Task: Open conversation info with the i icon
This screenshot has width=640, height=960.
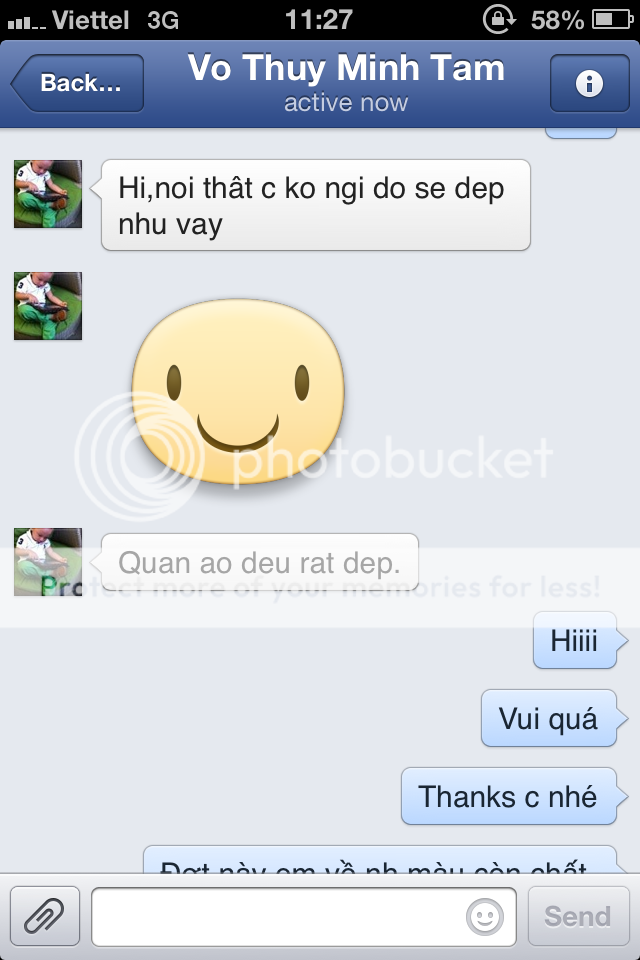Action: [589, 83]
